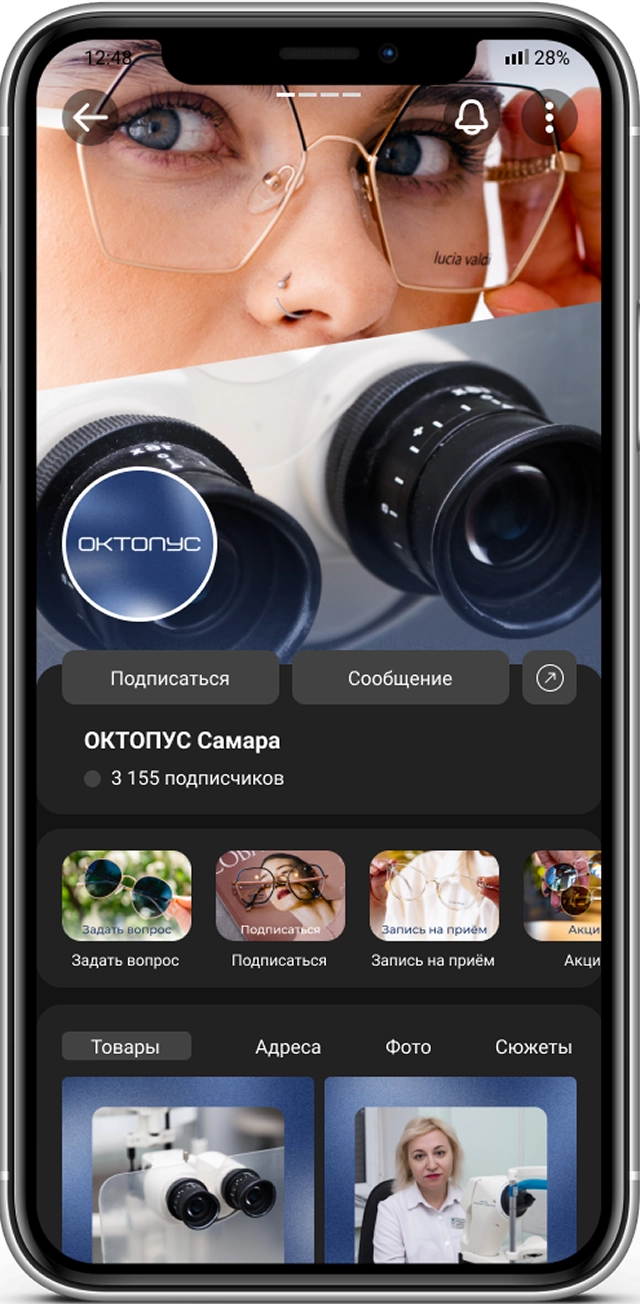Image resolution: width=640 pixels, height=1304 pixels.
Task: Tap Сообщение to message the community
Action: (400, 678)
